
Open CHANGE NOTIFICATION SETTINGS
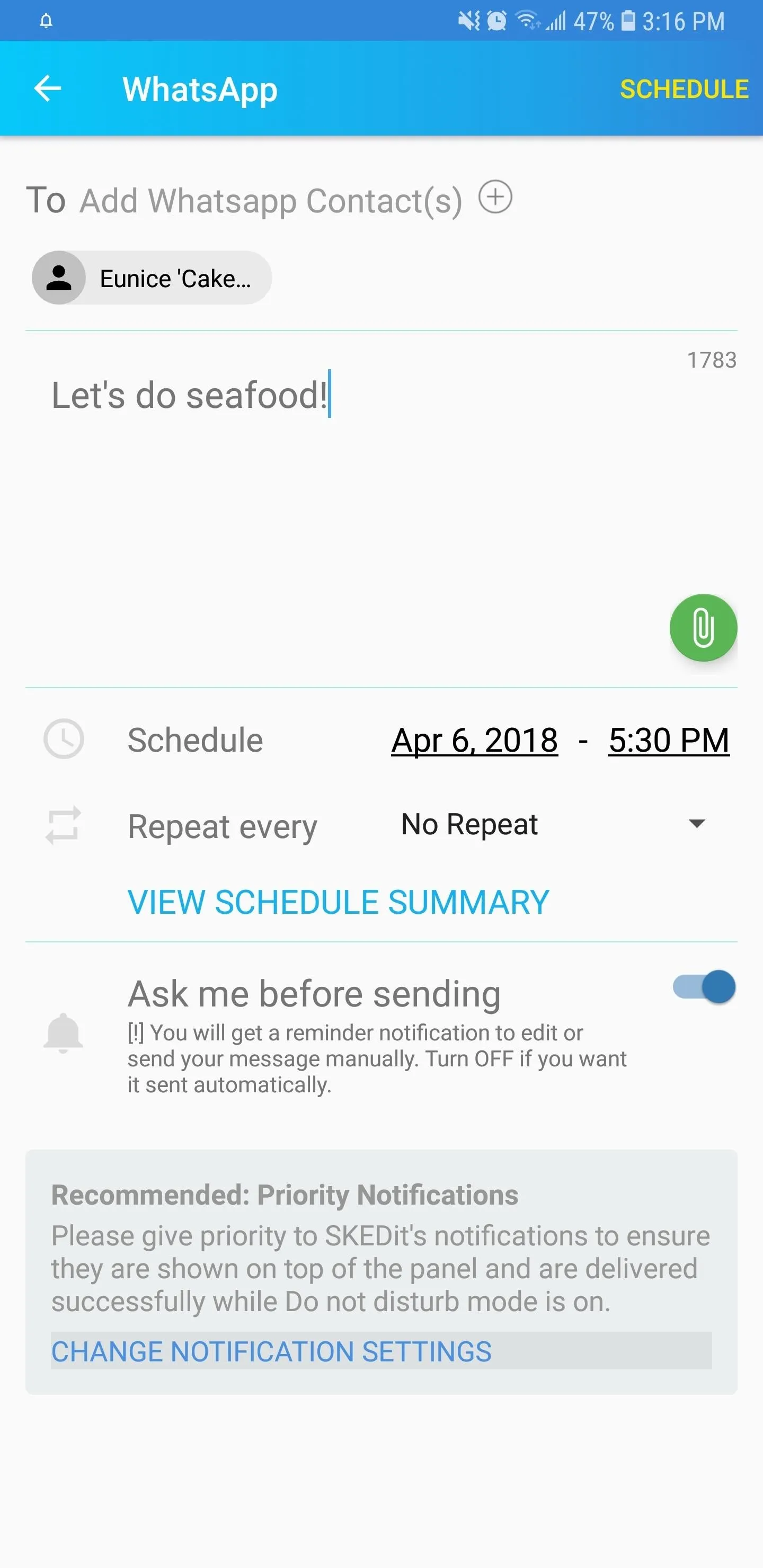[x=381, y=1351]
